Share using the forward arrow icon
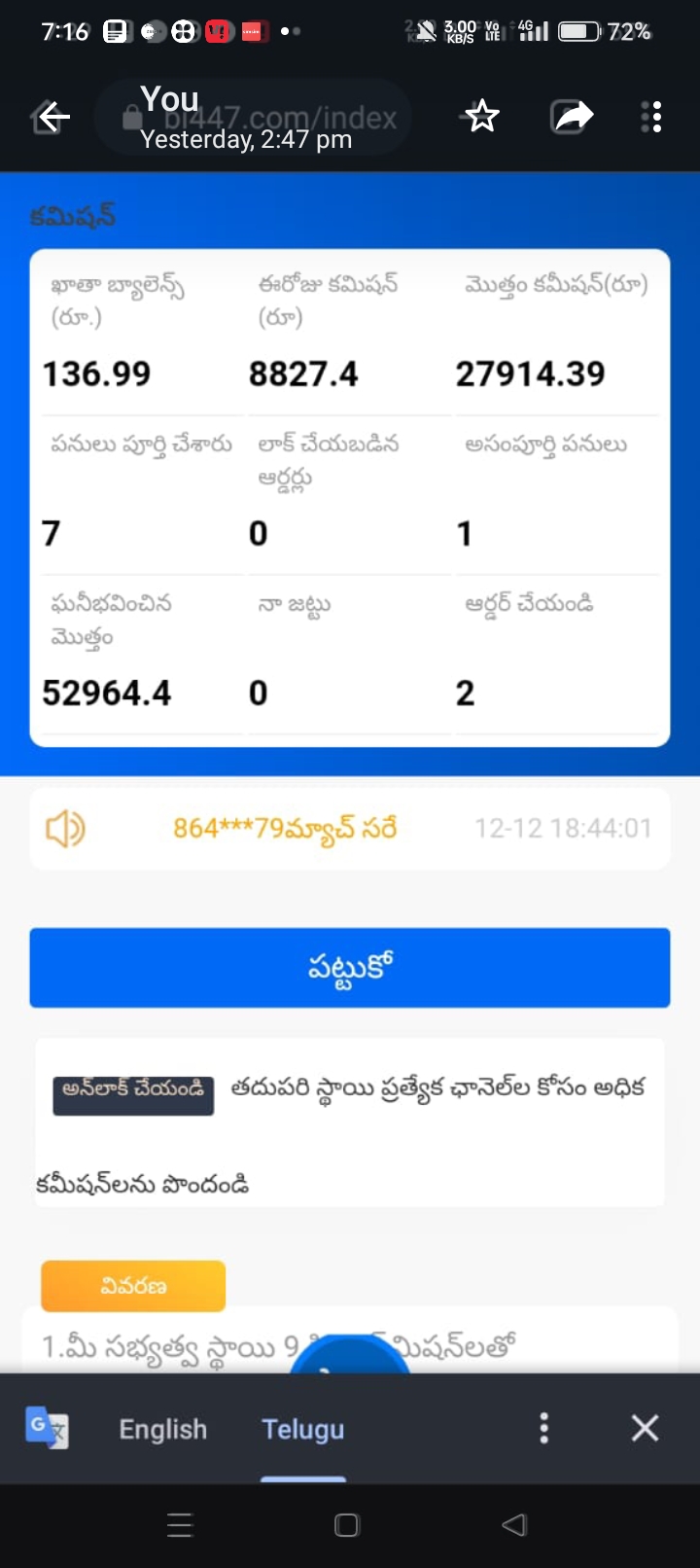 click(572, 118)
